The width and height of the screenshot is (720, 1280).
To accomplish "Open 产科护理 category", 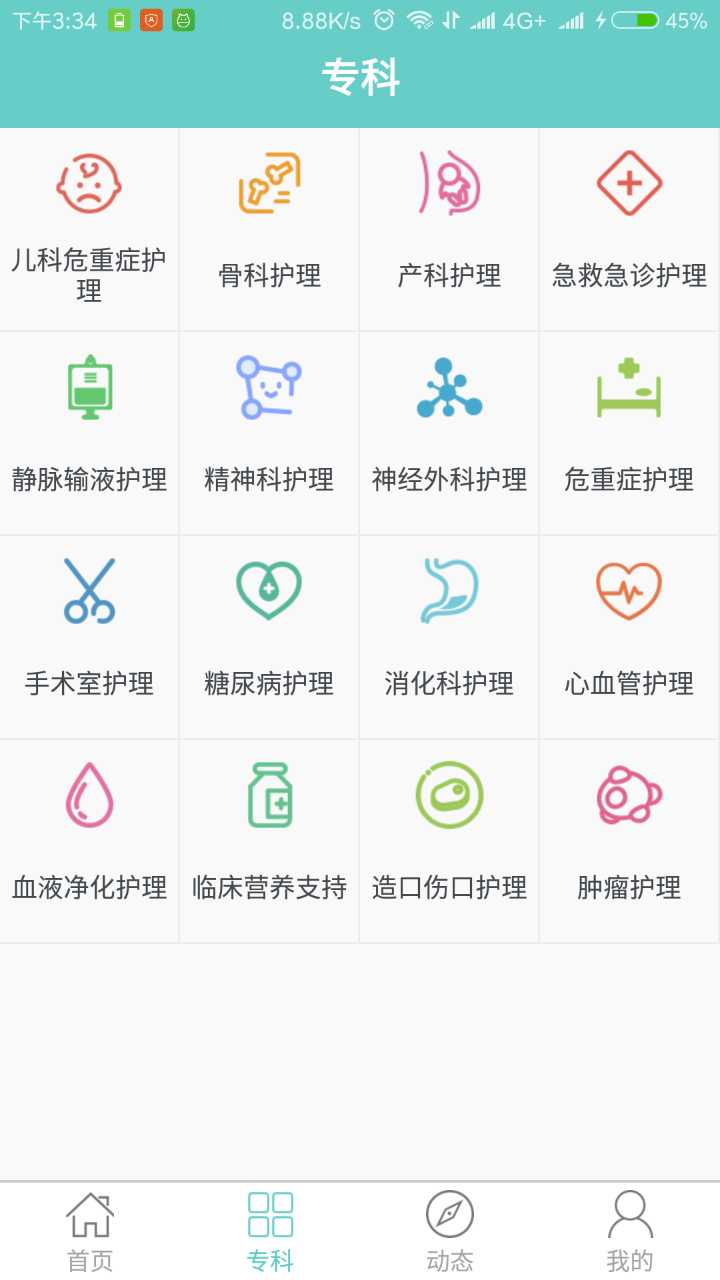I will (x=449, y=230).
